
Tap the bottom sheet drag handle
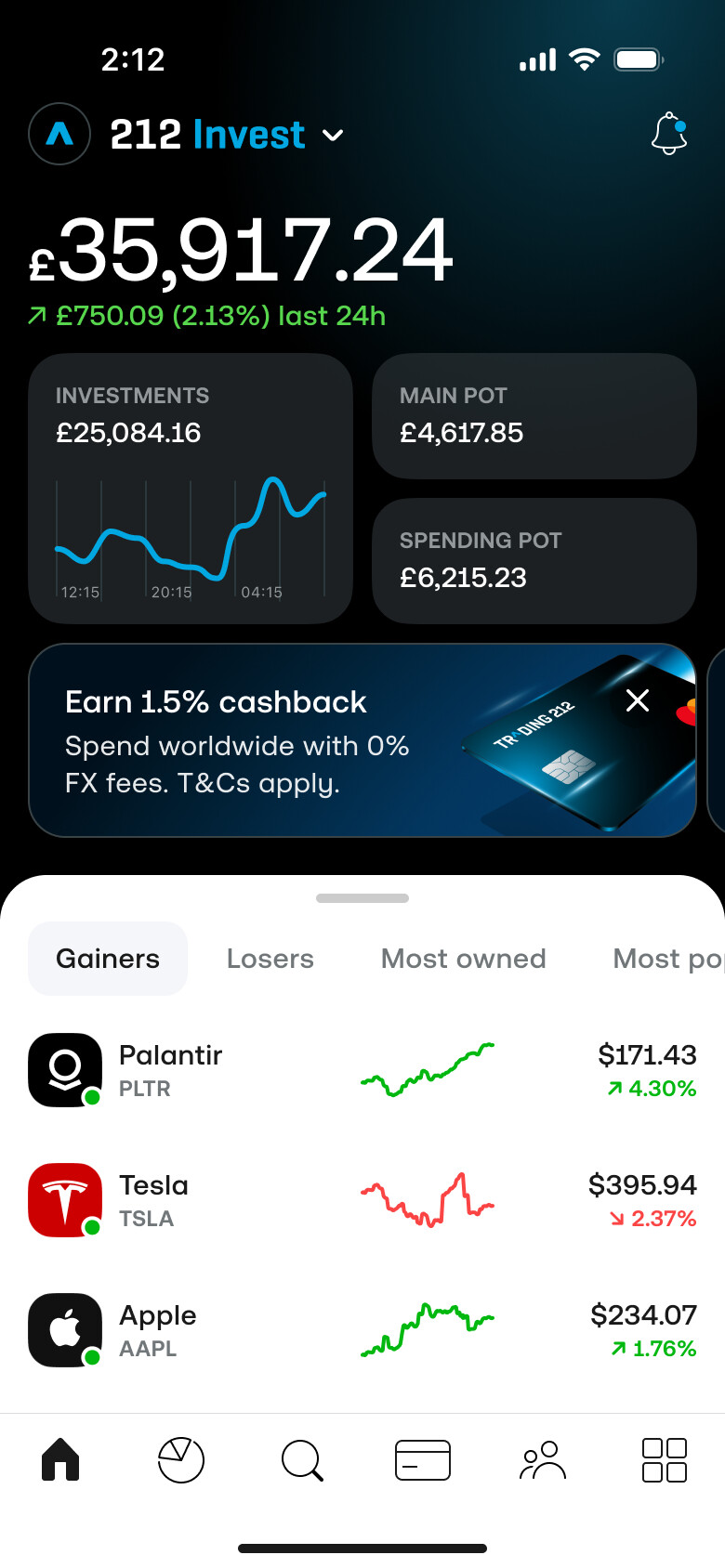[362, 898]
